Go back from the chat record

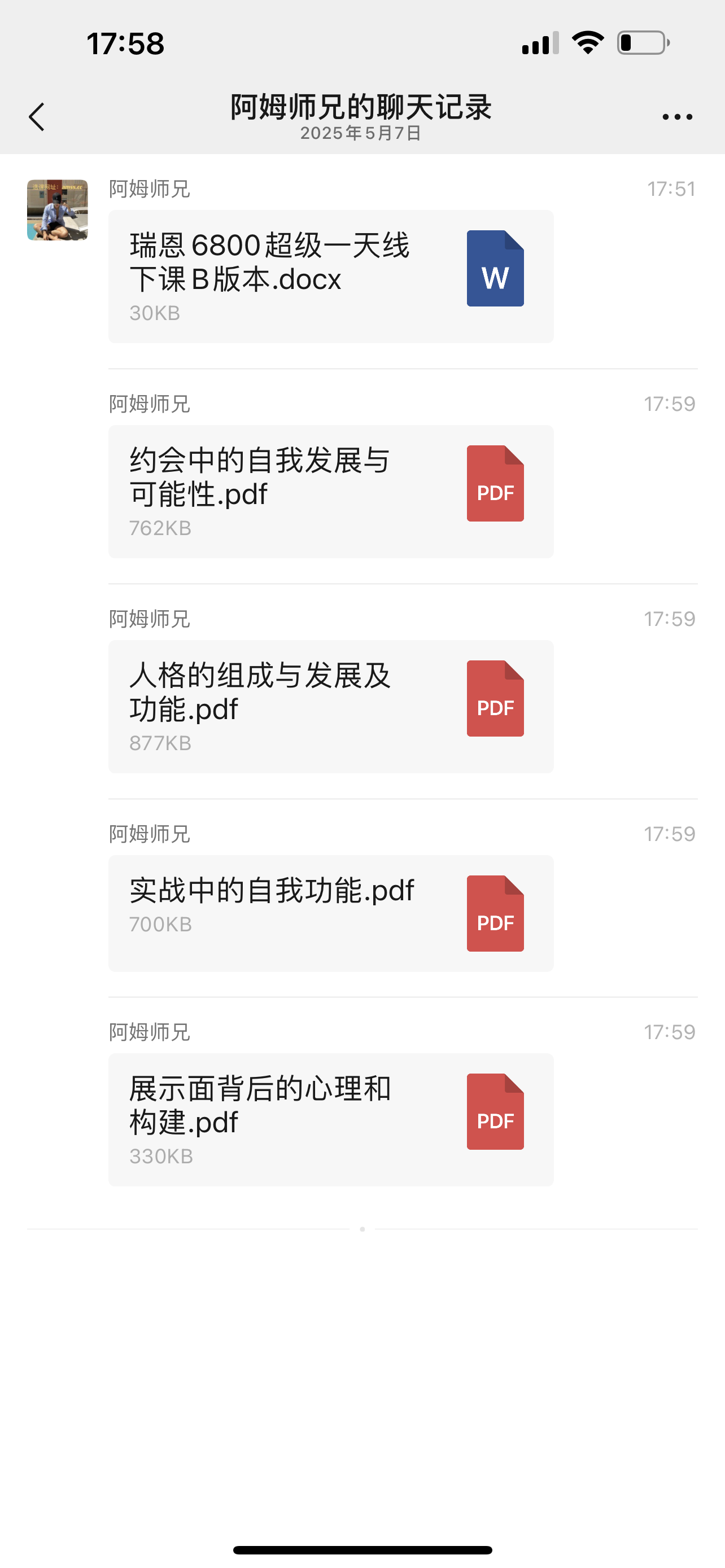37,116
